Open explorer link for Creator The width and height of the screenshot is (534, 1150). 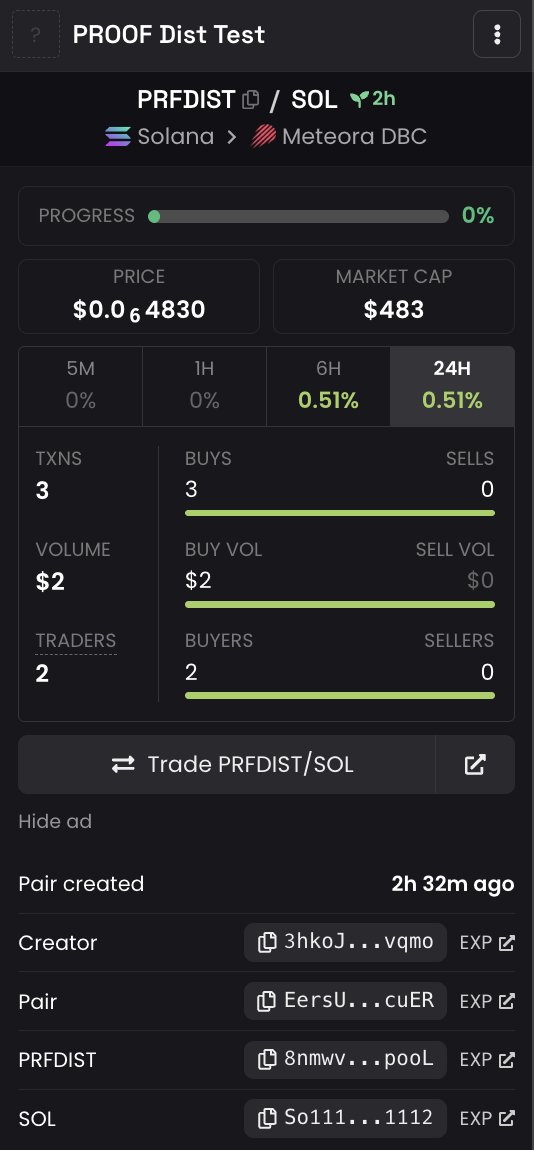tap(487, 942)
